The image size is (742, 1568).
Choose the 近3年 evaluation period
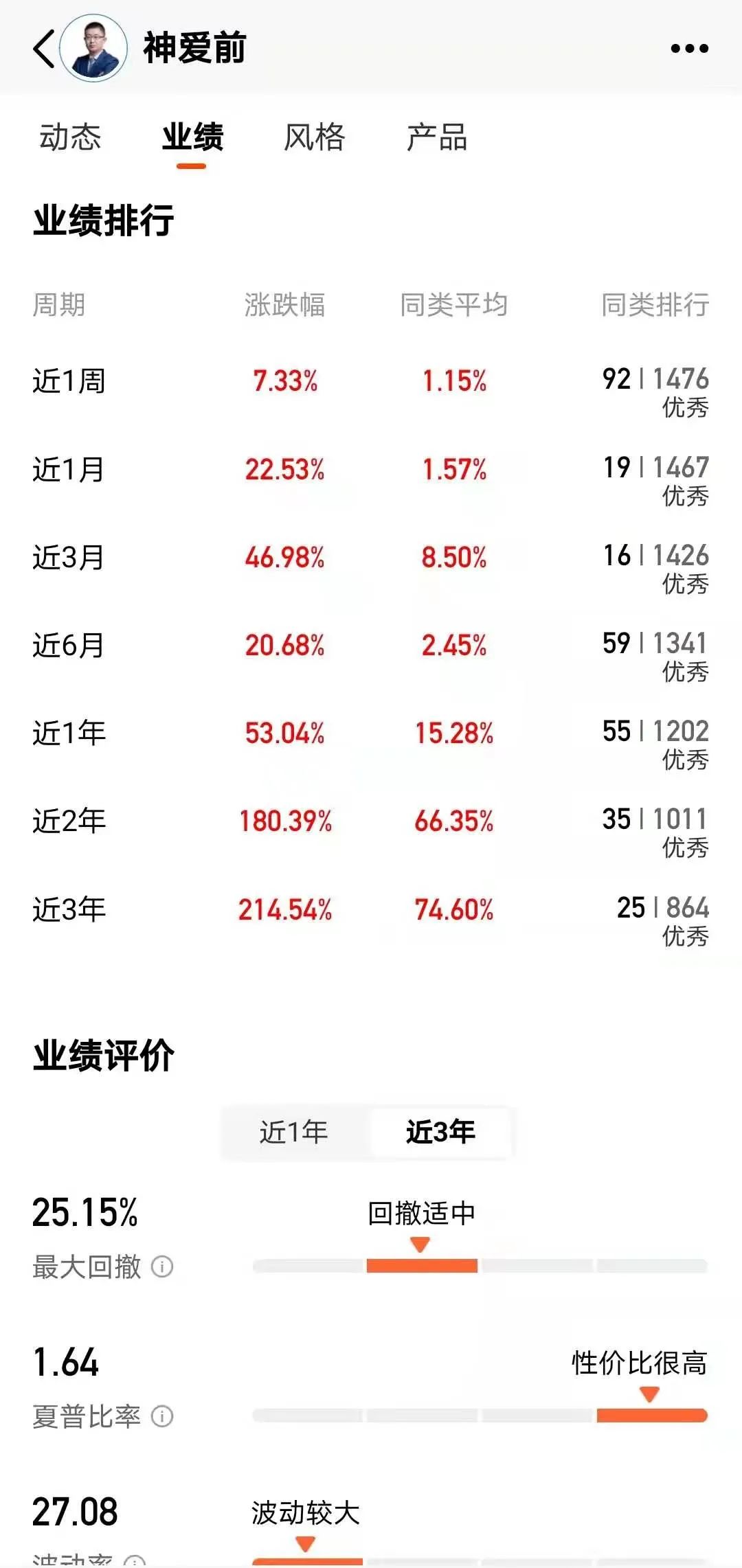click(x=441, y=1132)
